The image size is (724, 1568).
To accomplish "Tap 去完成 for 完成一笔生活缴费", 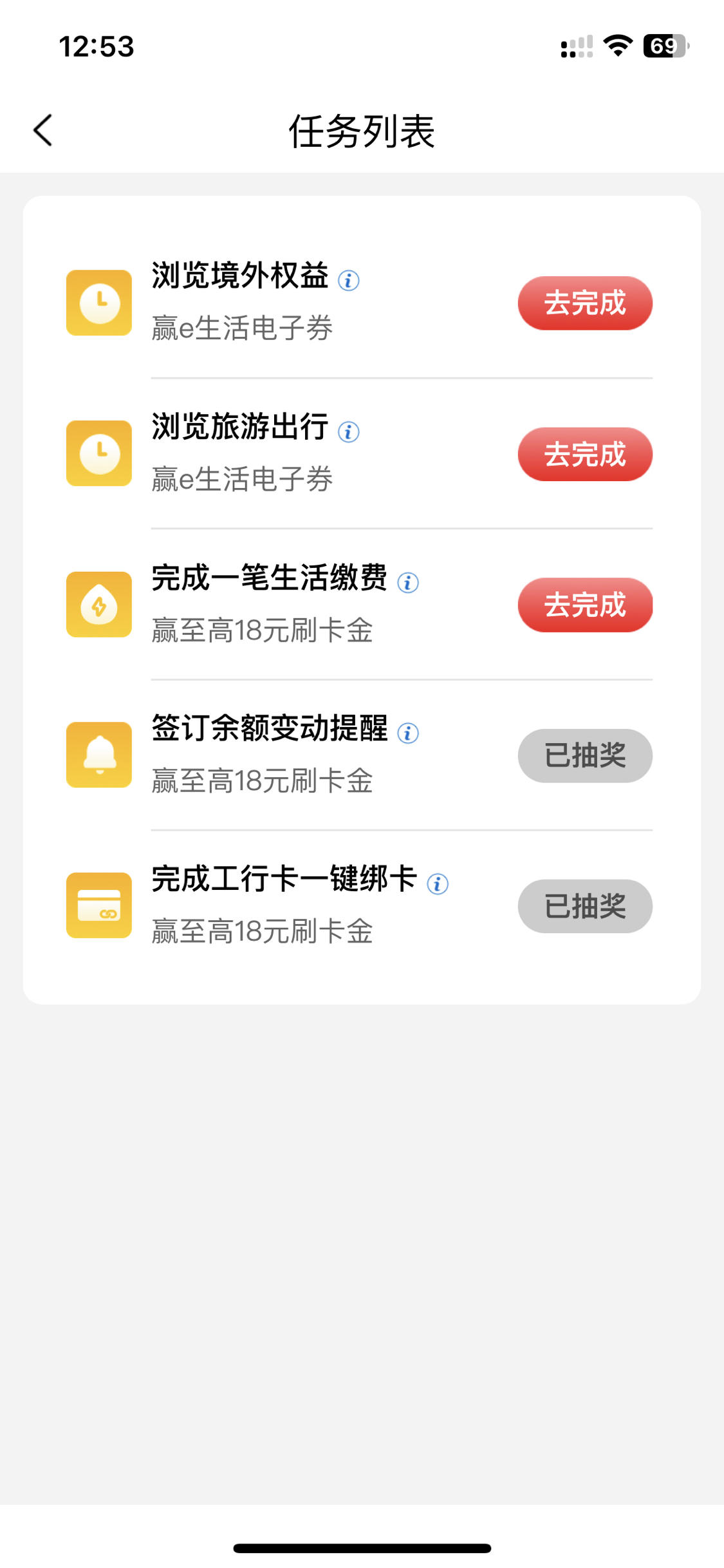I will (x=585, y=605).
